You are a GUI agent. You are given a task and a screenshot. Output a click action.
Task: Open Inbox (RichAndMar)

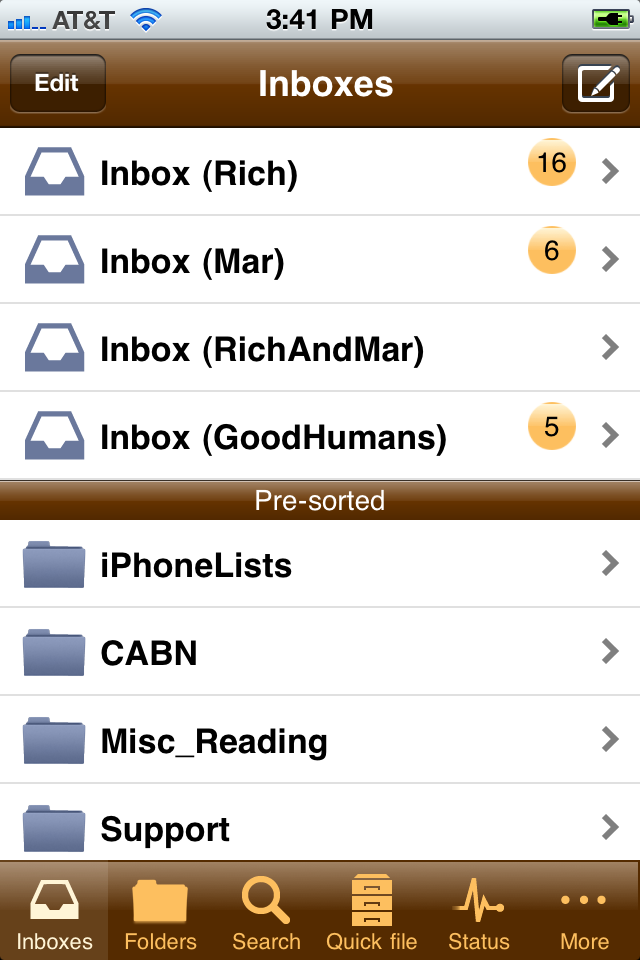tap(320, 349)
